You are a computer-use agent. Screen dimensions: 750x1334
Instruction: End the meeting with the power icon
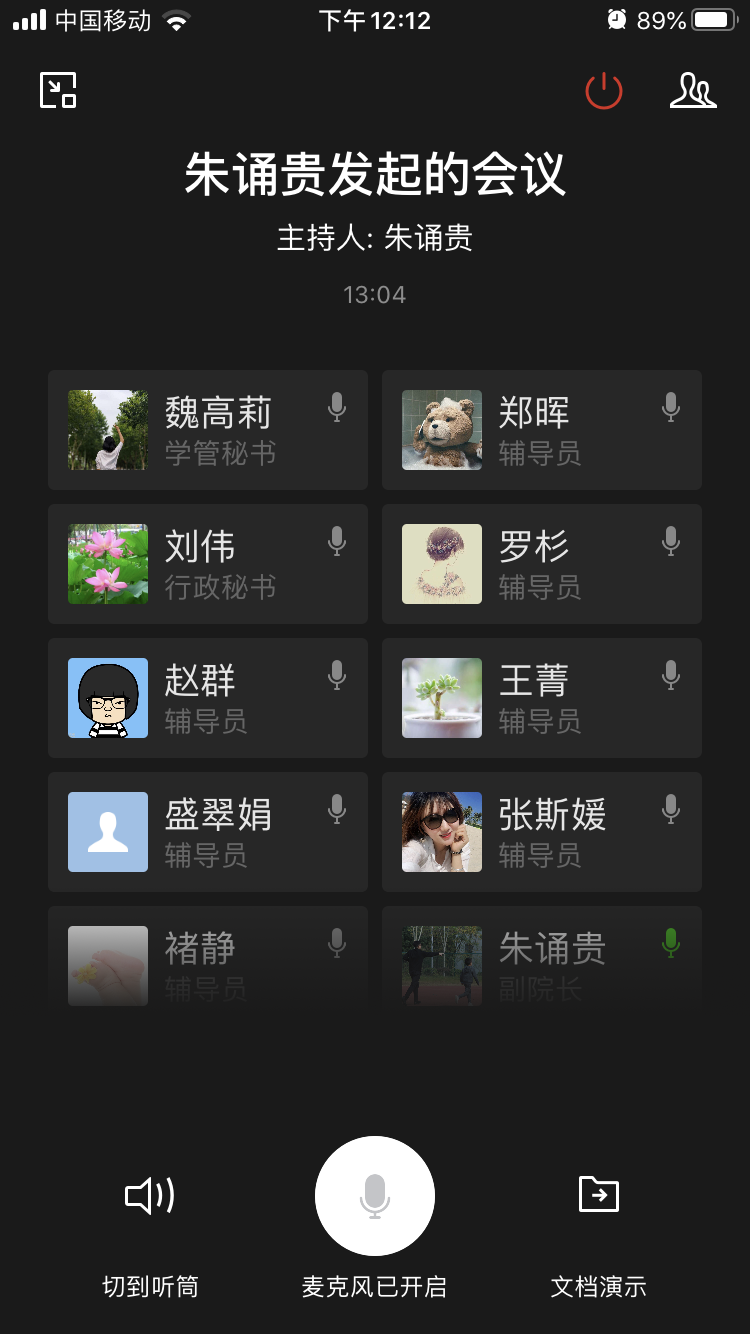(604, 91)
